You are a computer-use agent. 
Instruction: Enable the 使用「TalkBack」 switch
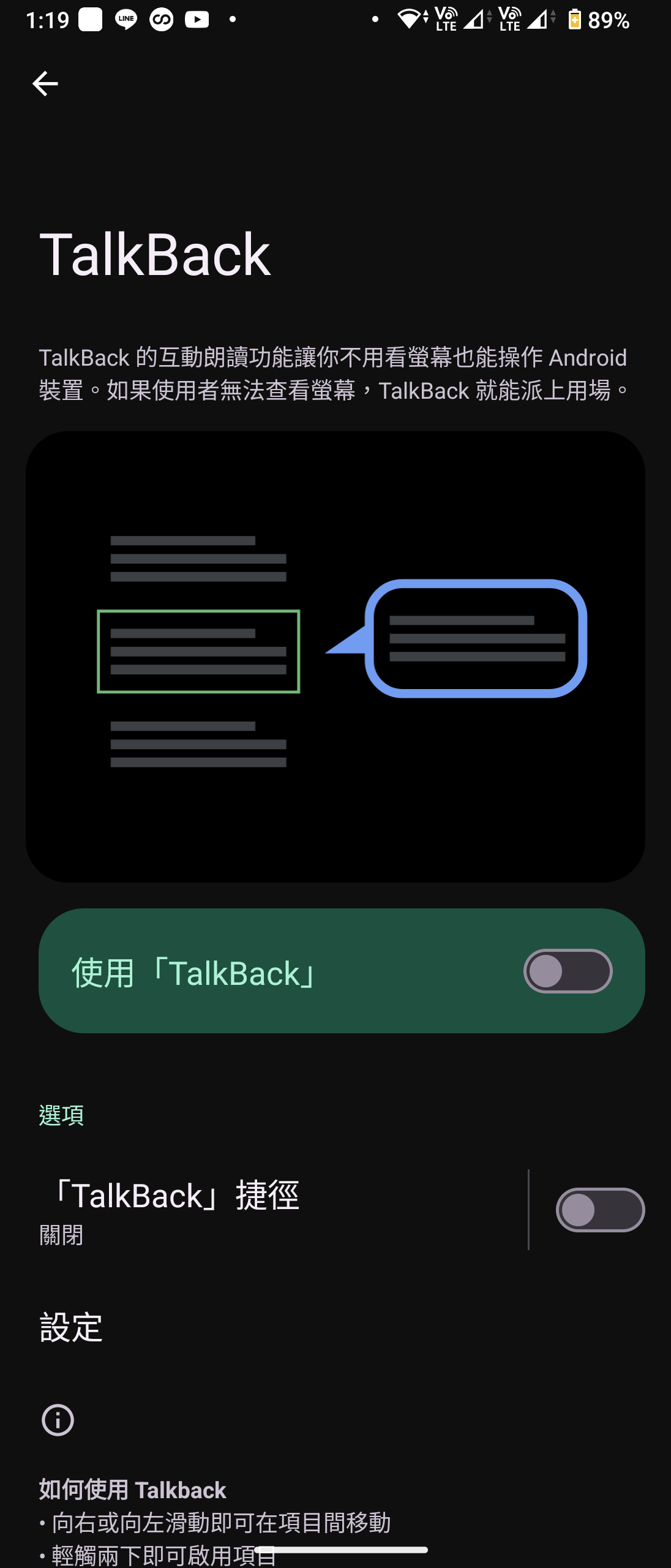568,971
